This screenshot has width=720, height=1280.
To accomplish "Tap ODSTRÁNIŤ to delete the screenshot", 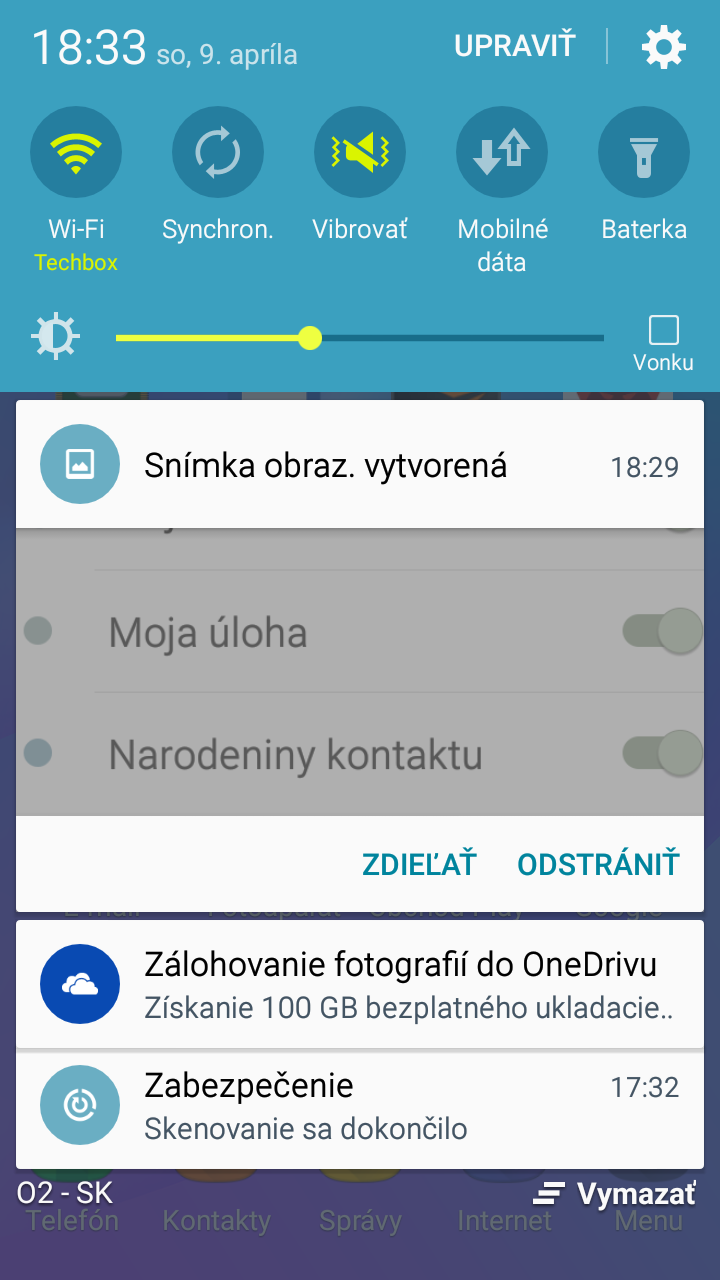I will (x=598, y=864).
